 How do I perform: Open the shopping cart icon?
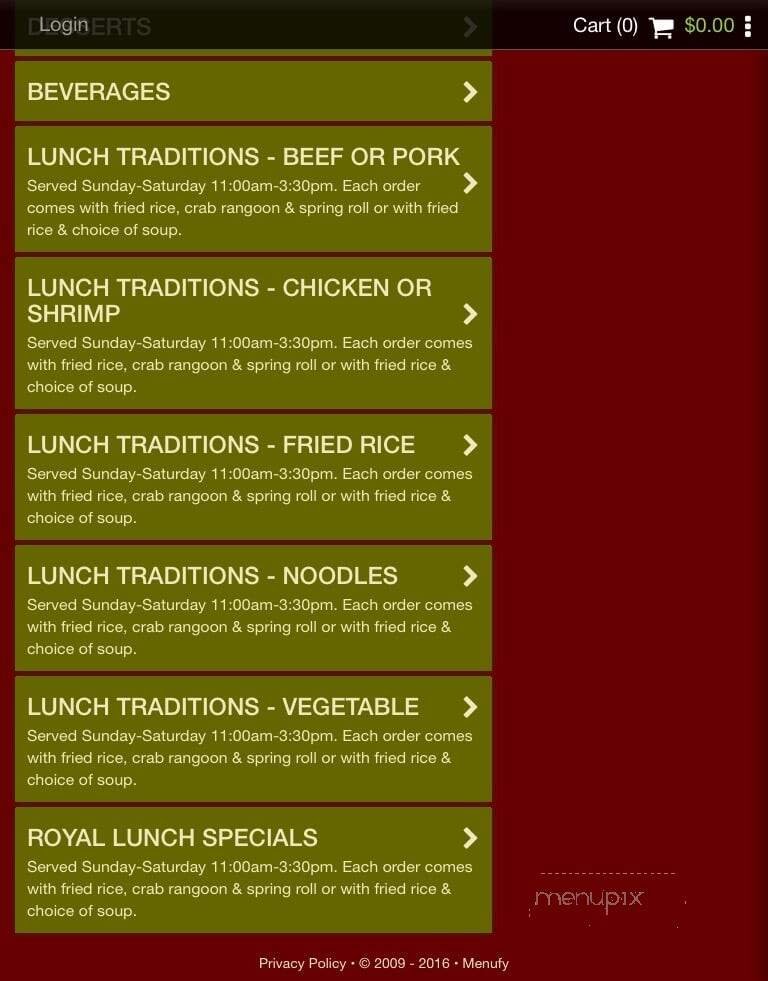[x=661, y=27]
